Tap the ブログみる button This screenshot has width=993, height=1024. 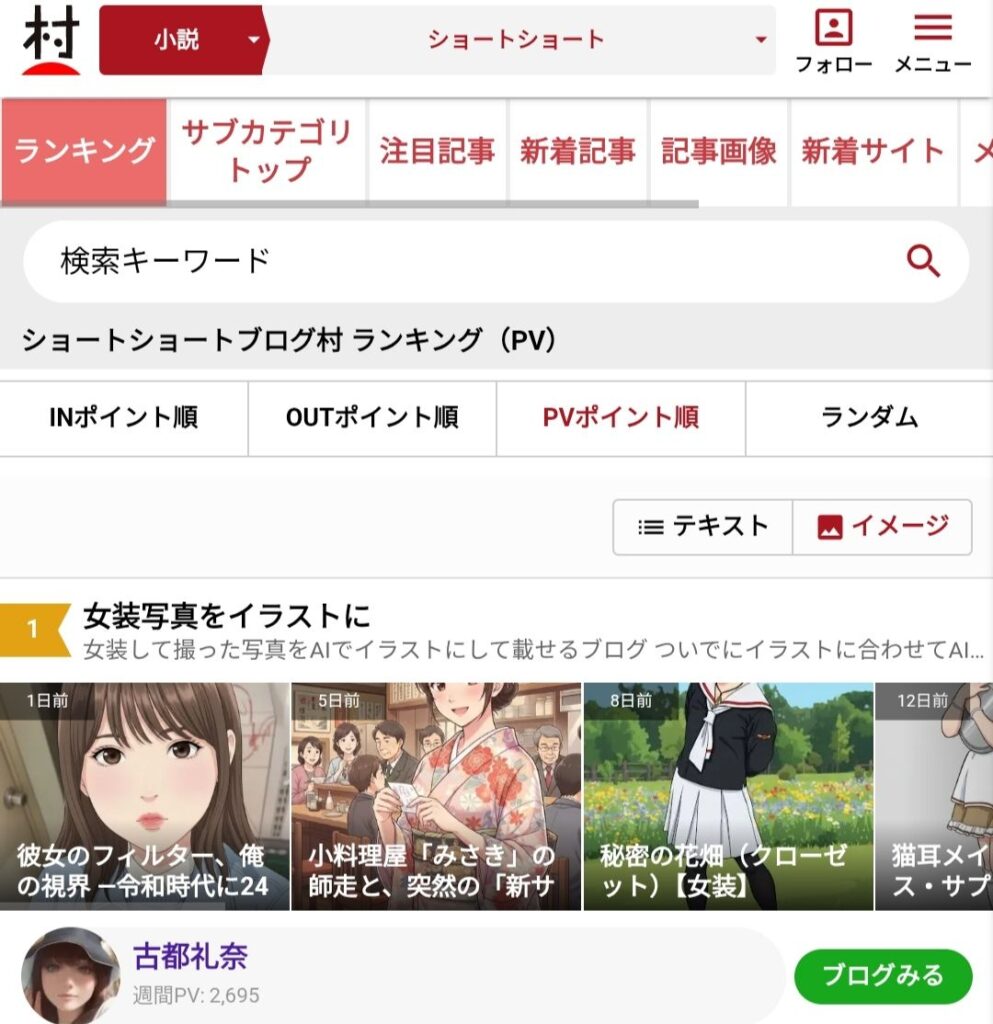[x=882, y=976]
